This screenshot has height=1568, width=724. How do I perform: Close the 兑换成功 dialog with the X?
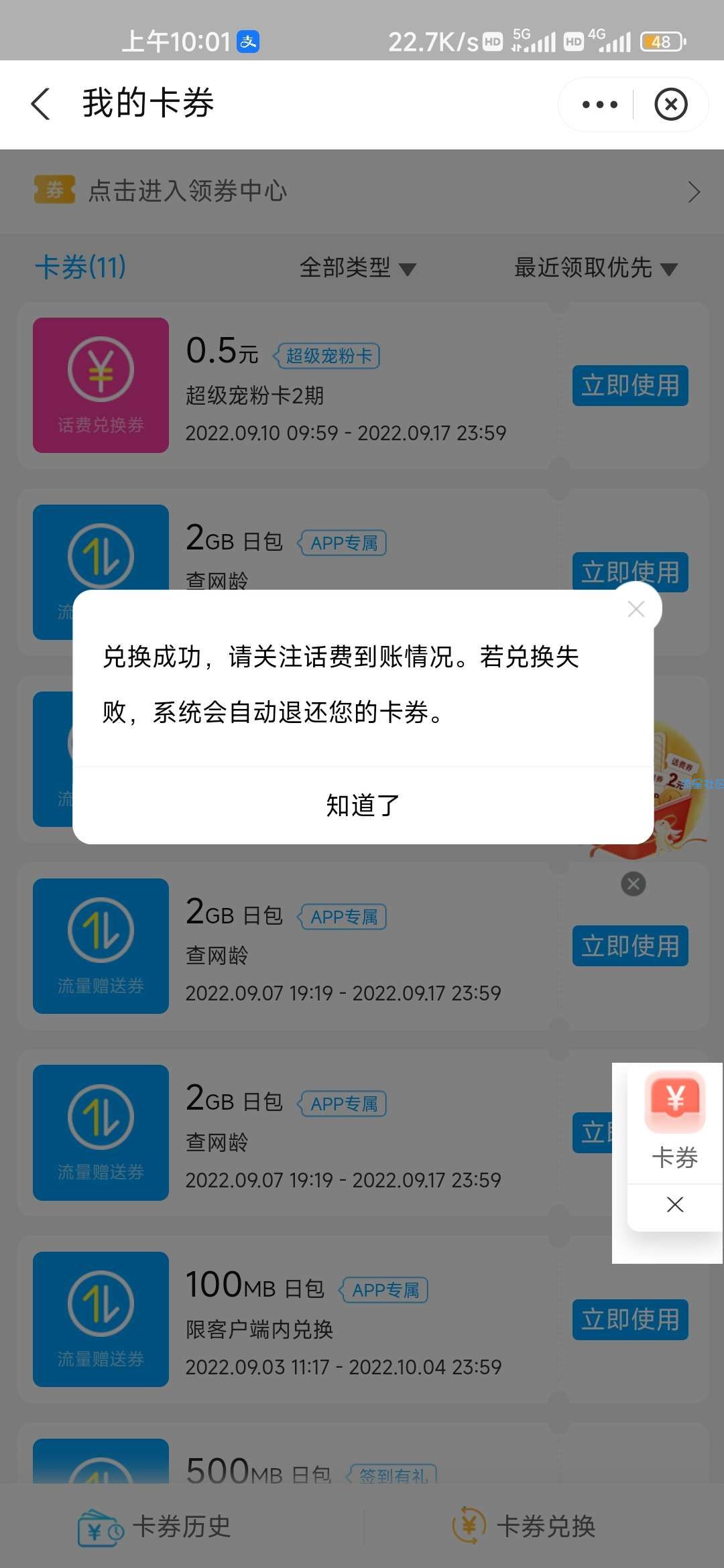[x=636, y=608]
